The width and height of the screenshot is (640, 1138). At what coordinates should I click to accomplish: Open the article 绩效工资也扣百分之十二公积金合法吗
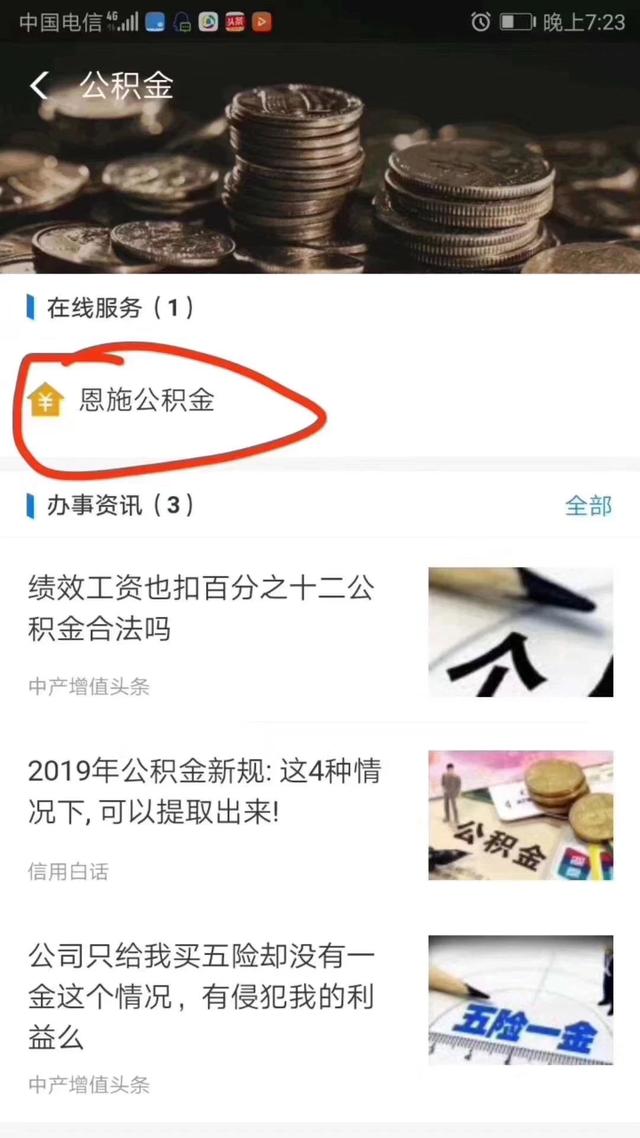point(201,608)
